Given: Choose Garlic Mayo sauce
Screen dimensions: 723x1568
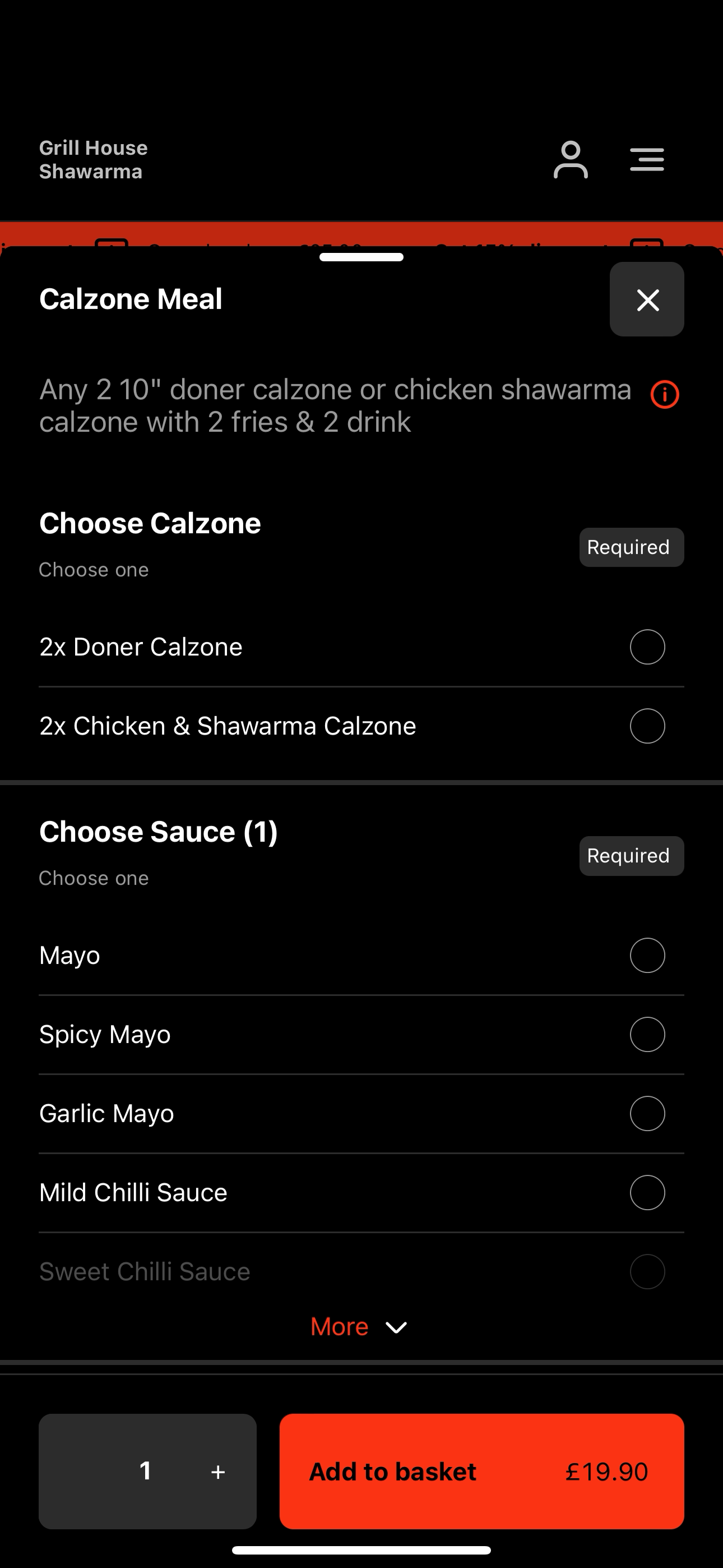Looking at the screenshot, I should coord(361,1114).
